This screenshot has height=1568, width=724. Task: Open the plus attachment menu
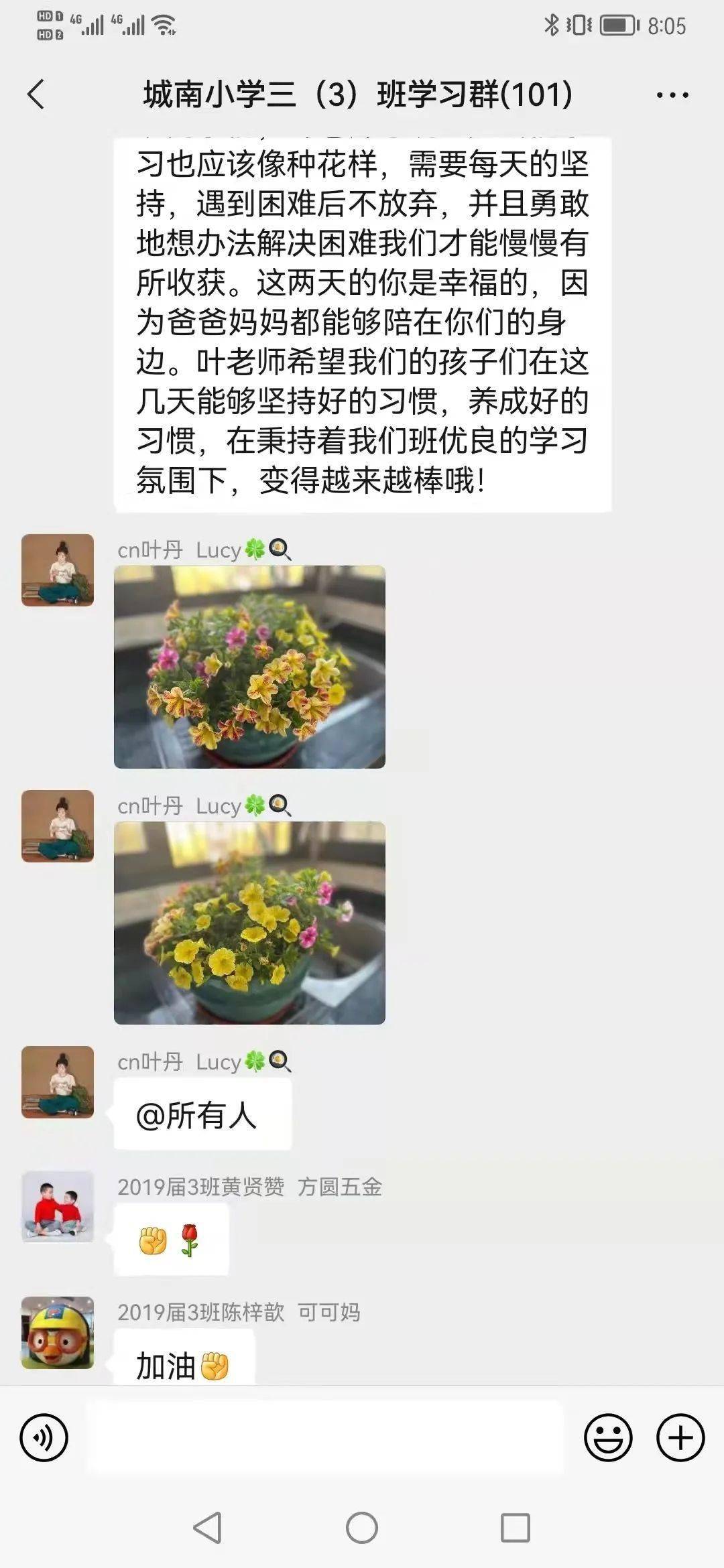coord(680,1437)
